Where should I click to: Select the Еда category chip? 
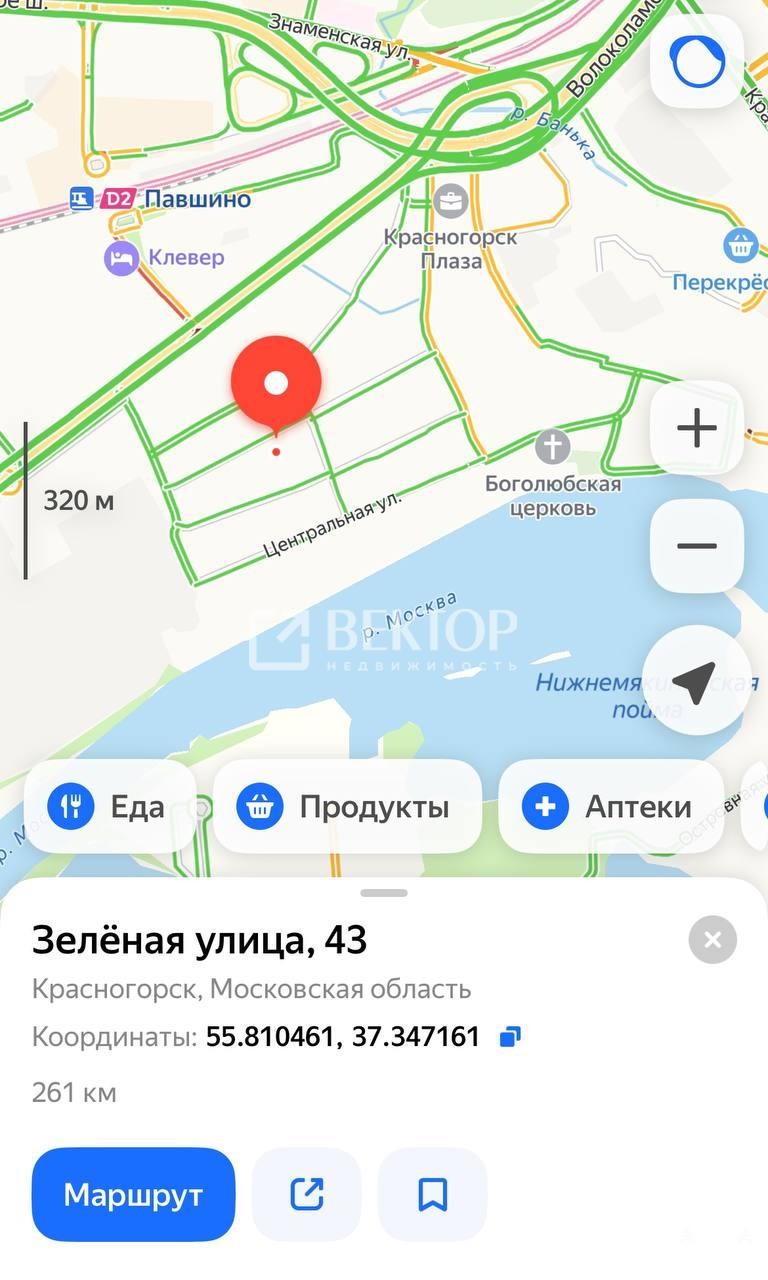110,806
